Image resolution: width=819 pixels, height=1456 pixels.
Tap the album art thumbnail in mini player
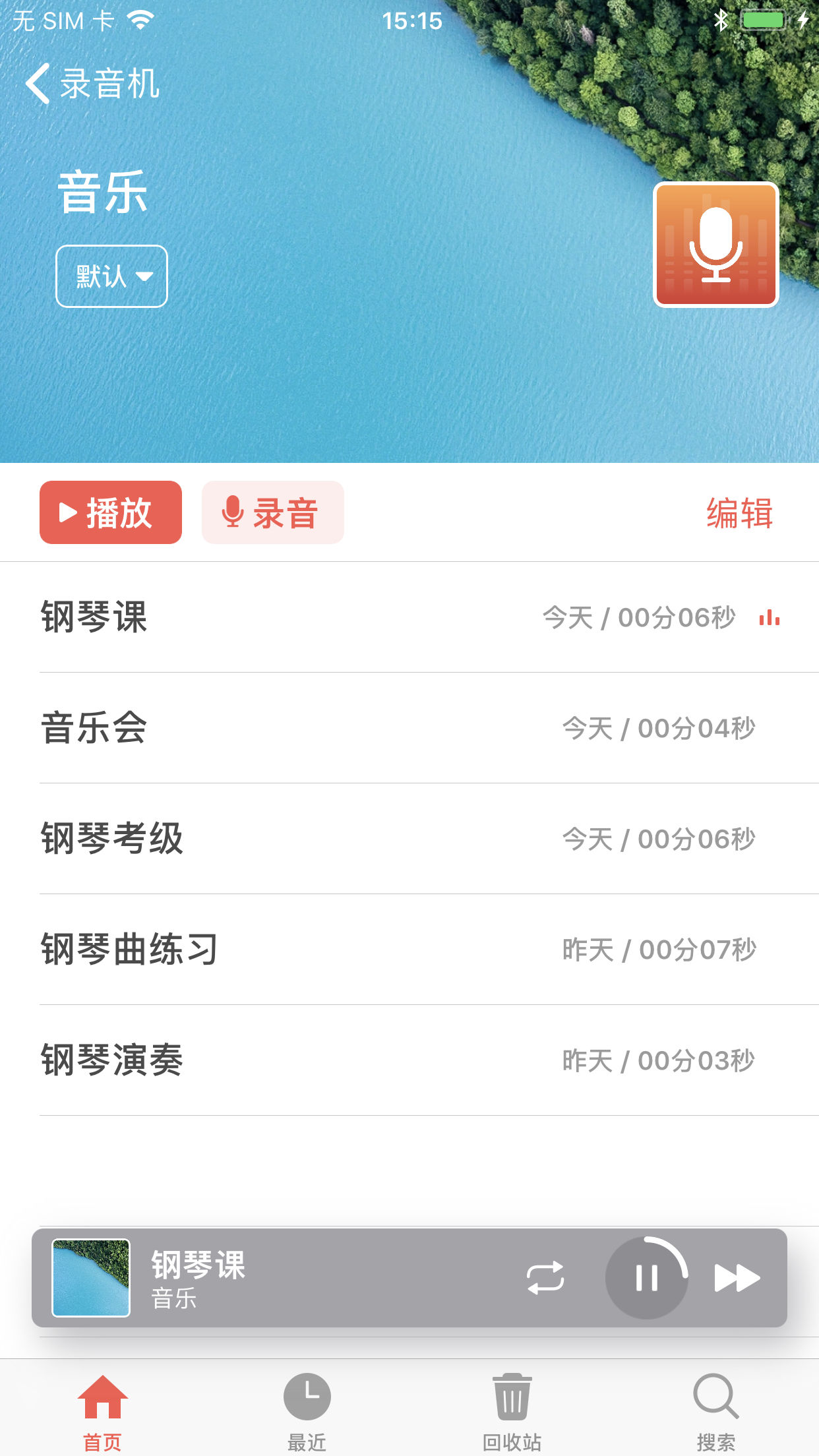coord(90,1277)
